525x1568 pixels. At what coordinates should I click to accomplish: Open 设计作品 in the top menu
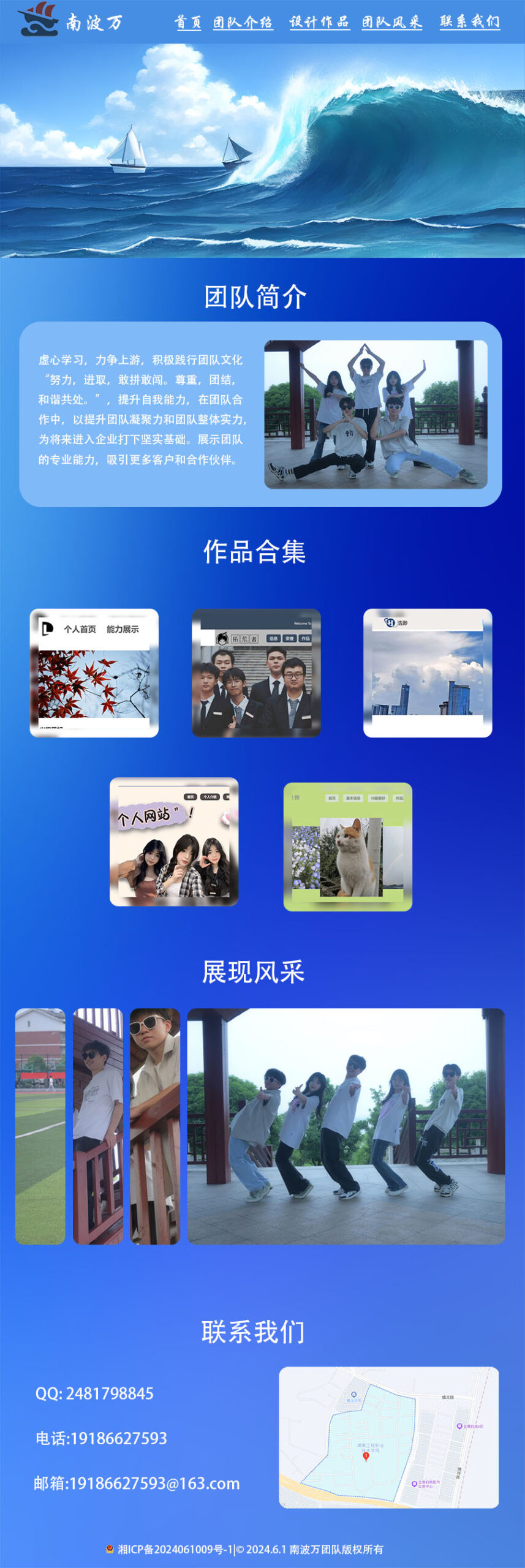point(319,23)
